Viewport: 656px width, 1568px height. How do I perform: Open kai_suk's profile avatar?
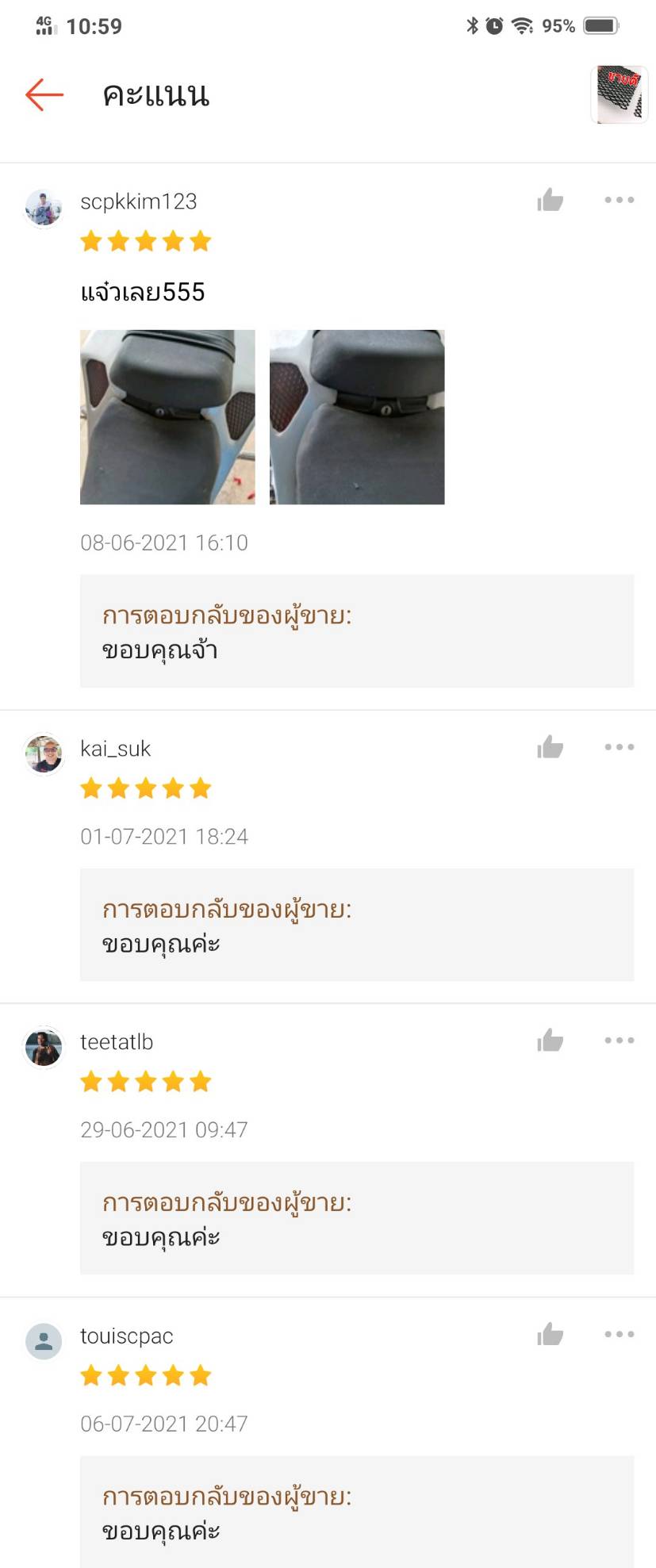44,754
